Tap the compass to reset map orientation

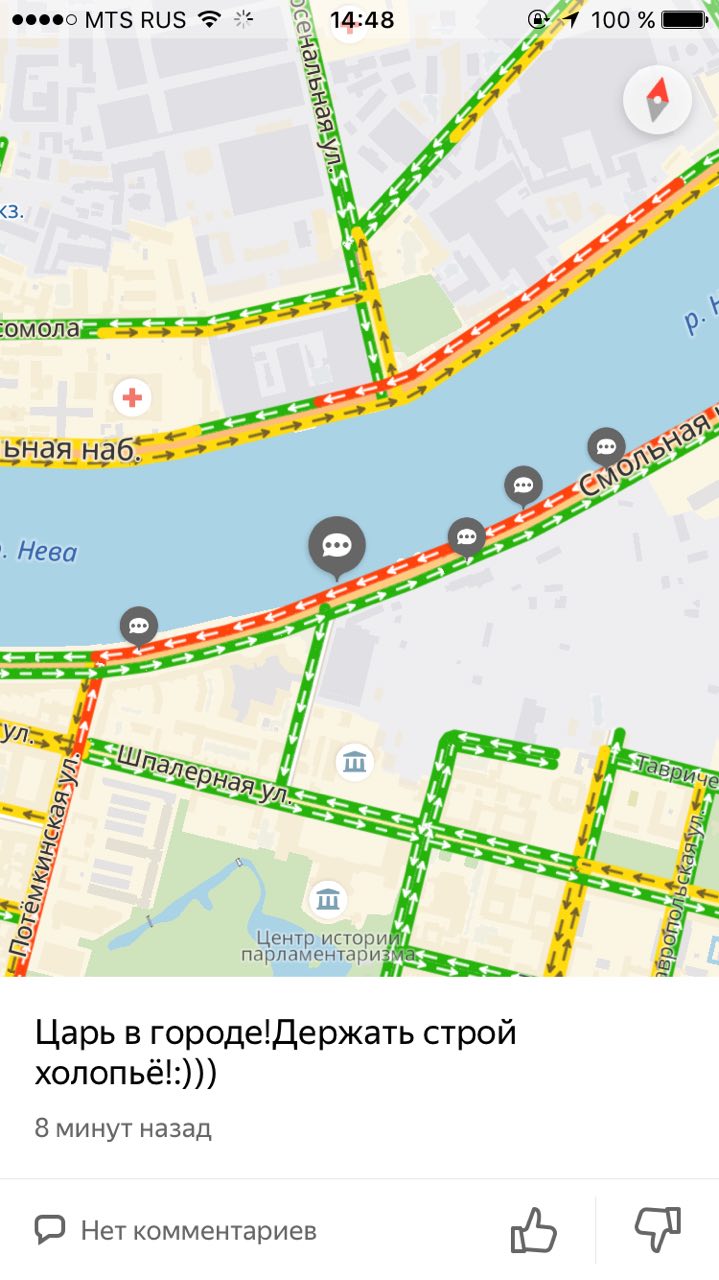[657, 100]
